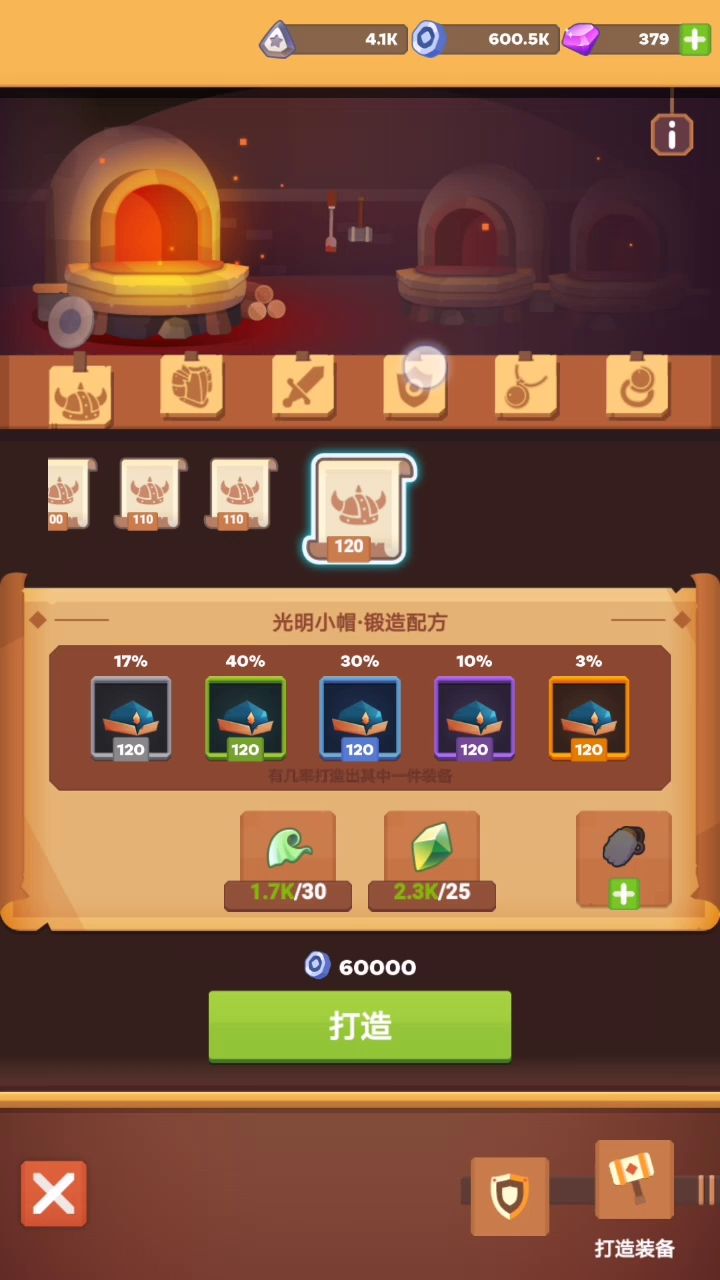View the green 40% helmet item
The image size is (720, 1280).
pos(245,718)
